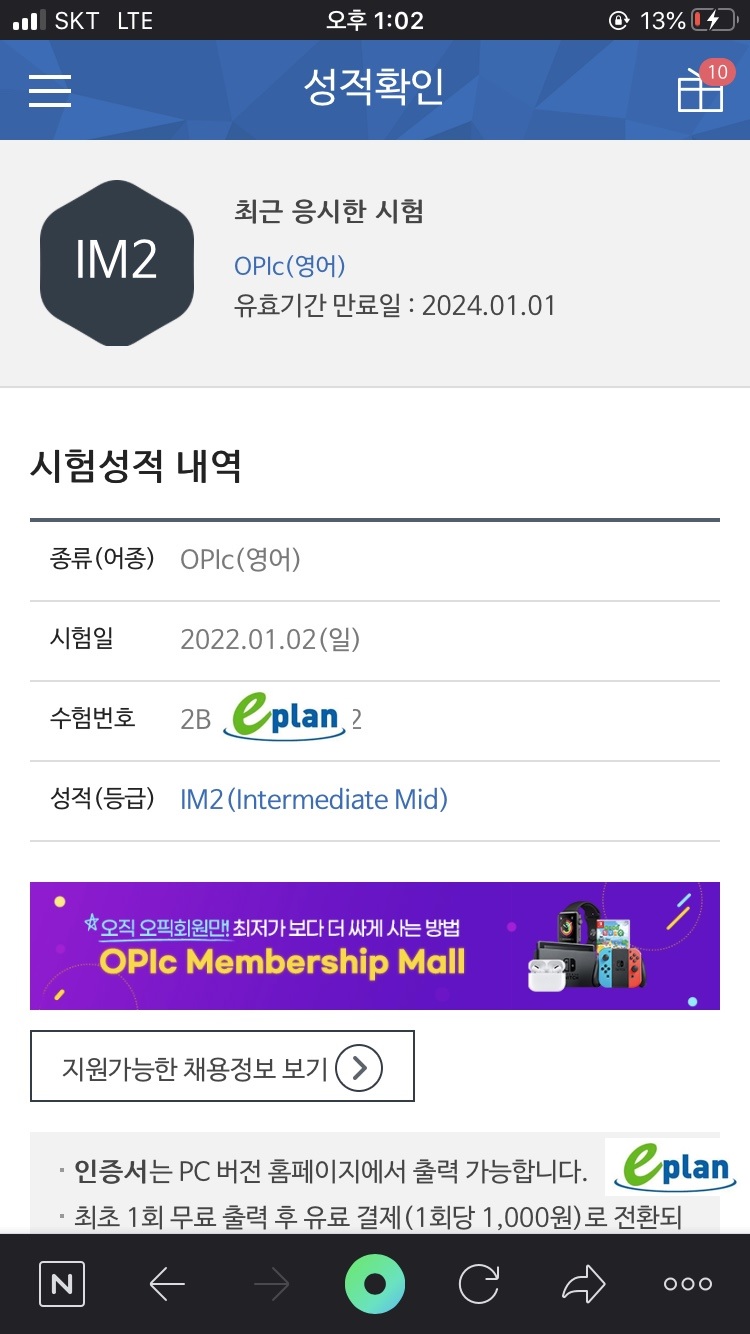The image size is (750, 1334).
Task: Tap 지원가능한 채용정보 보기 button
Action: (222, 1066)
